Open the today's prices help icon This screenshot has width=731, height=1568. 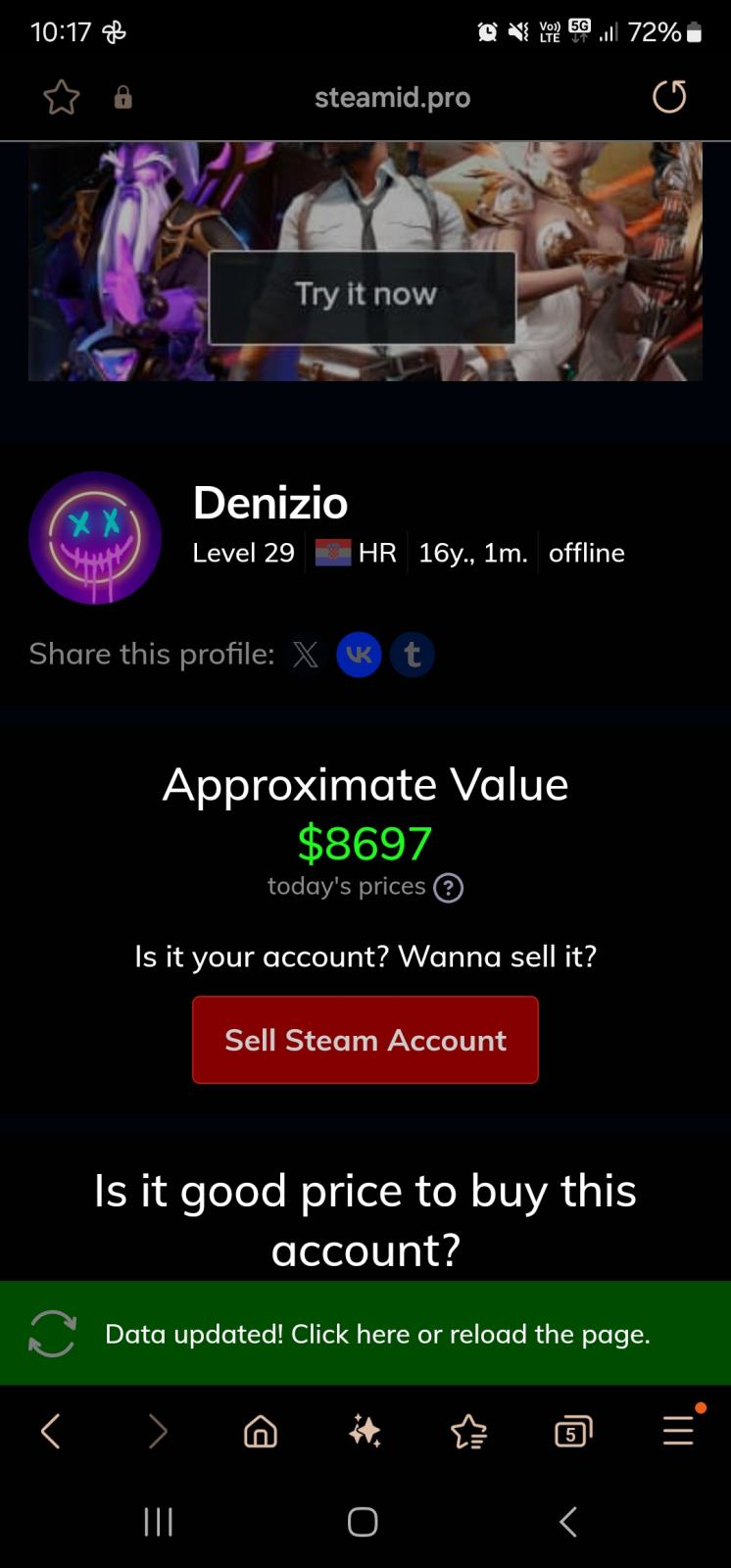[448, 888]
